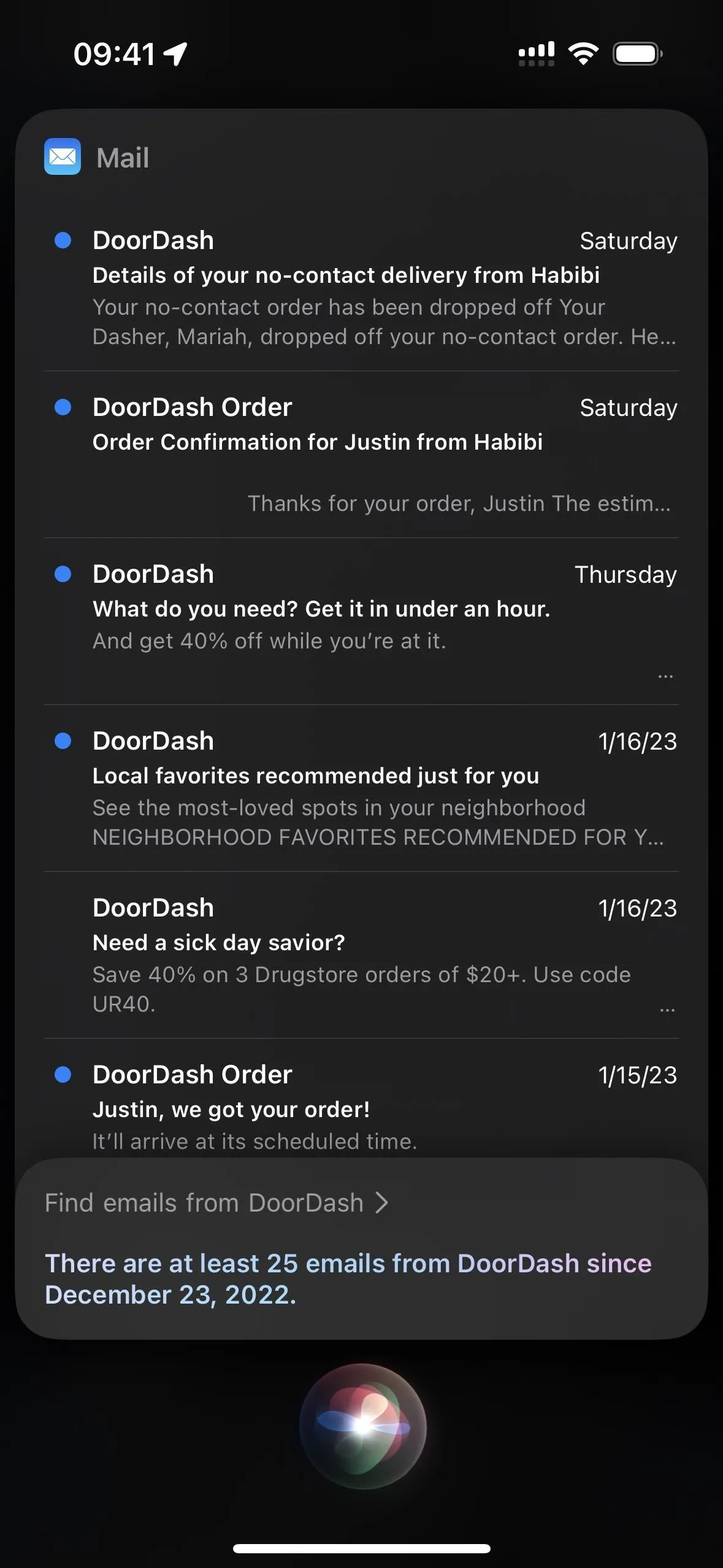Open the Habibi no-contact delivery email
The width and height of the screenshot is (723, 1568).
click(361, 288)
